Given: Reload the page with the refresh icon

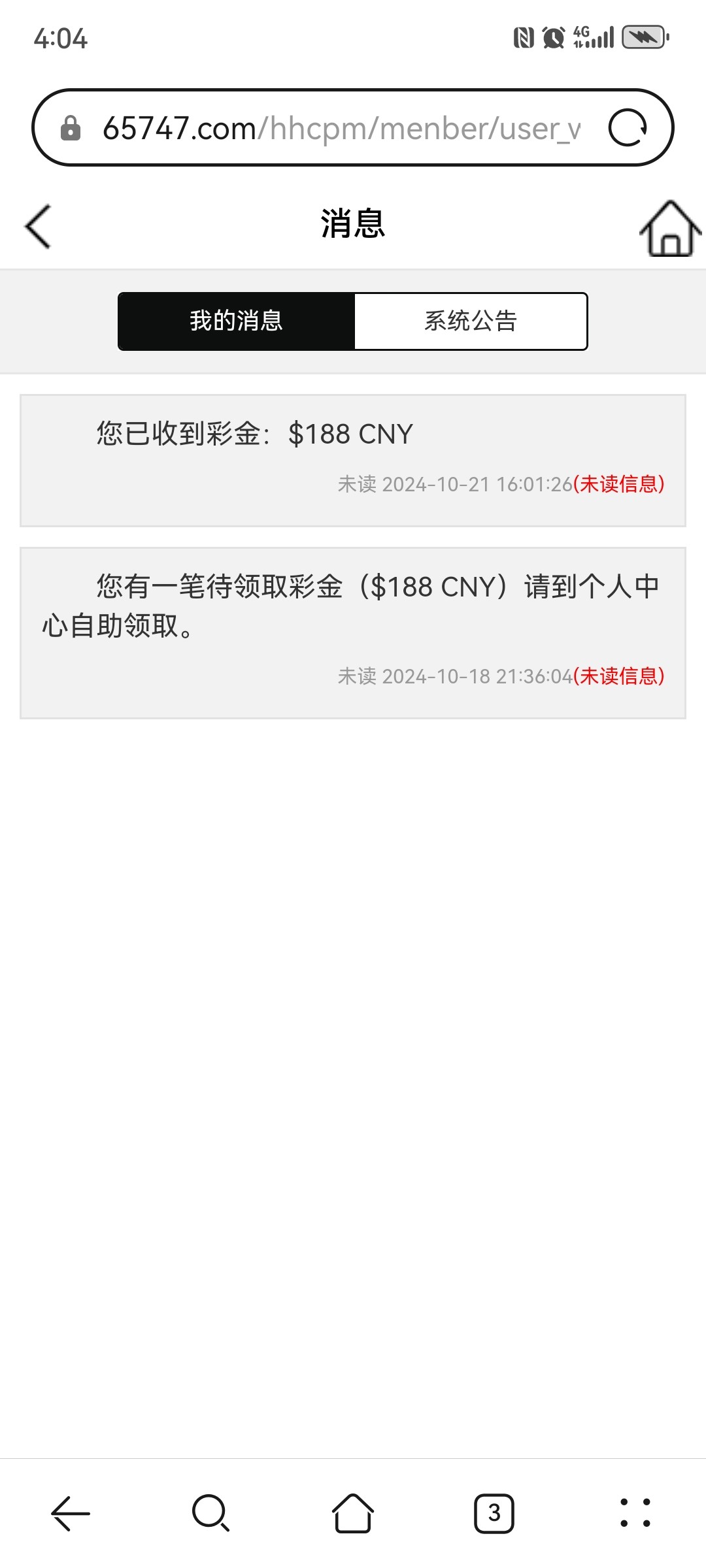Looking at the screenshot, I should tap(628, 127).
